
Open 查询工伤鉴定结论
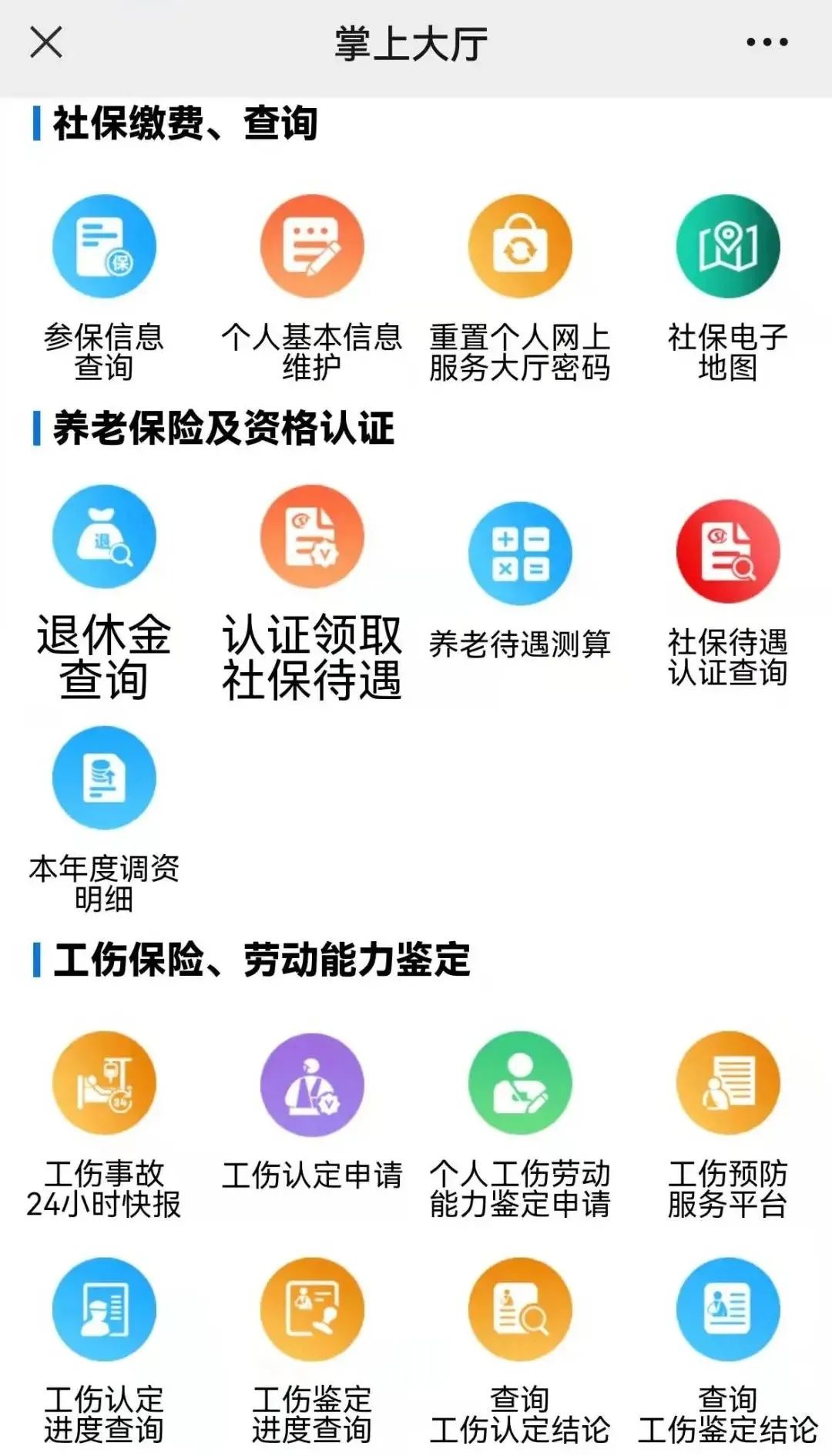point(728,1310)
